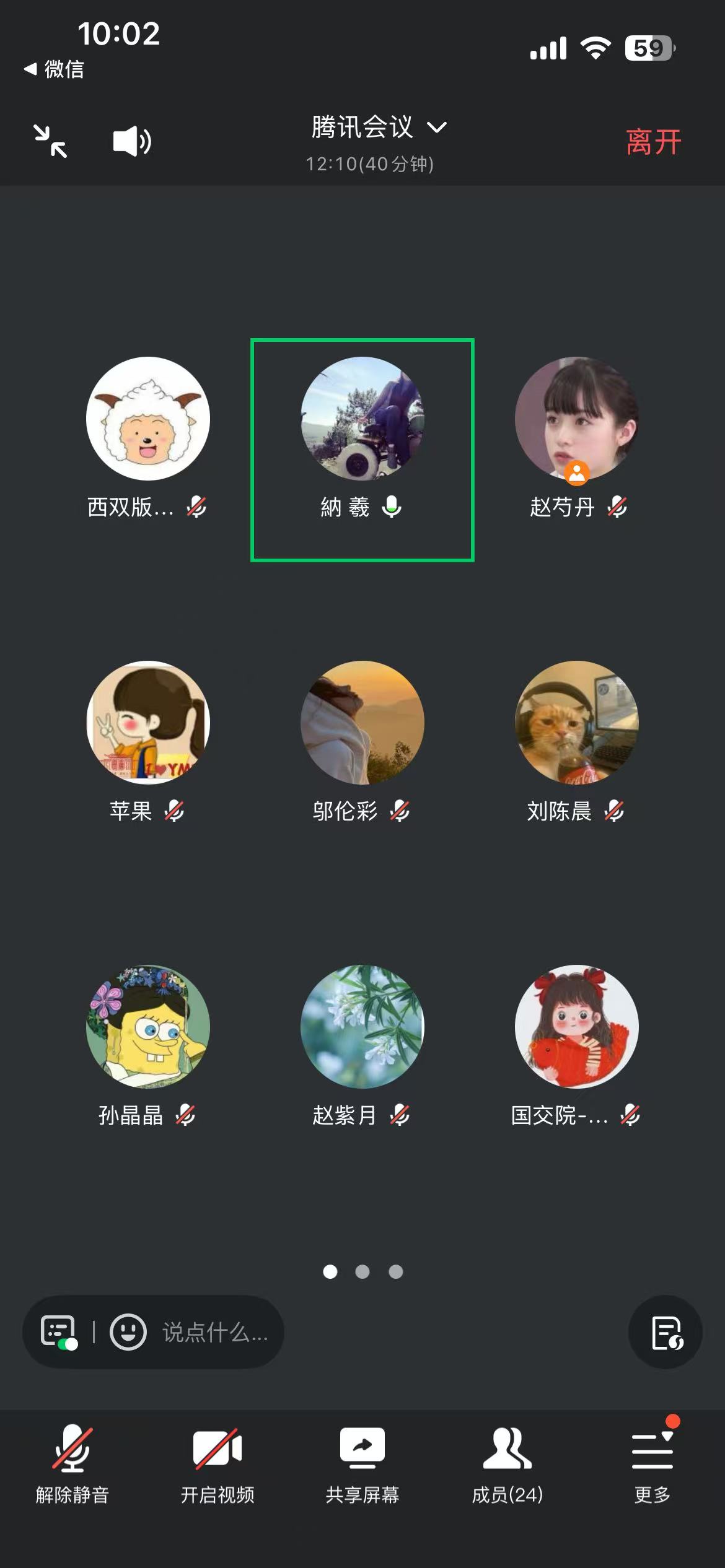Select participant 赵紫月

(362, 1027)
